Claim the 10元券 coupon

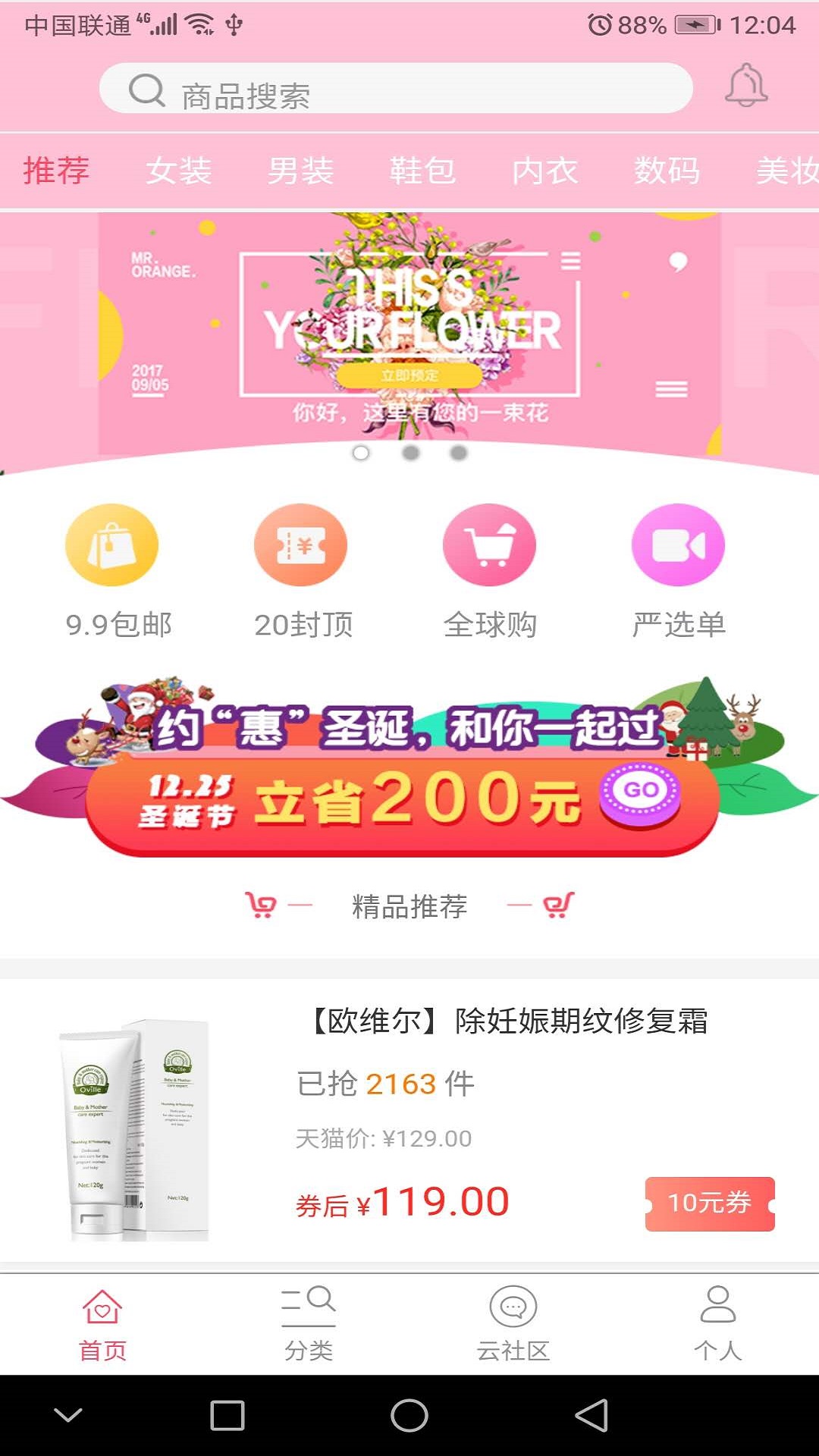click(x=710, y=1203)
